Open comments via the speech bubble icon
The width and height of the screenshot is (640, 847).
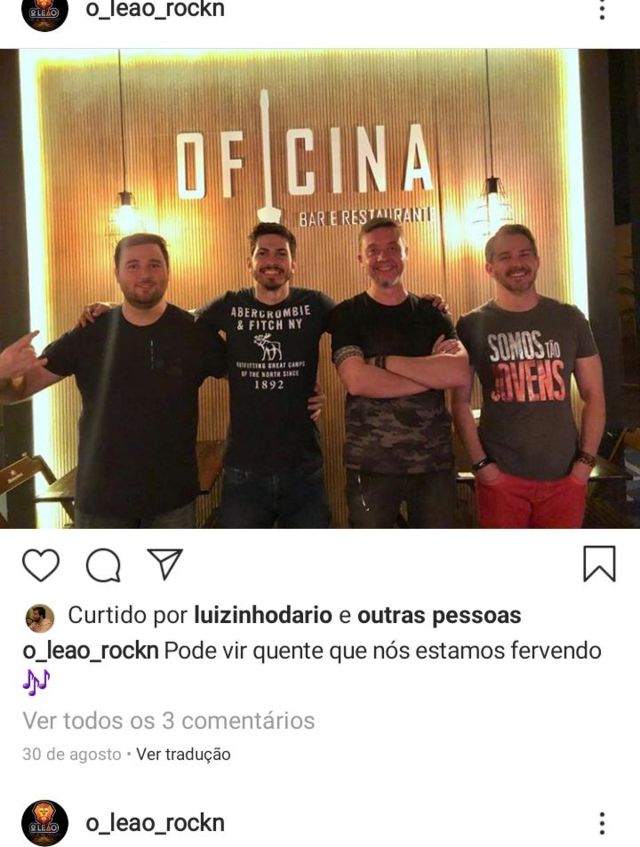pos(103,565)
